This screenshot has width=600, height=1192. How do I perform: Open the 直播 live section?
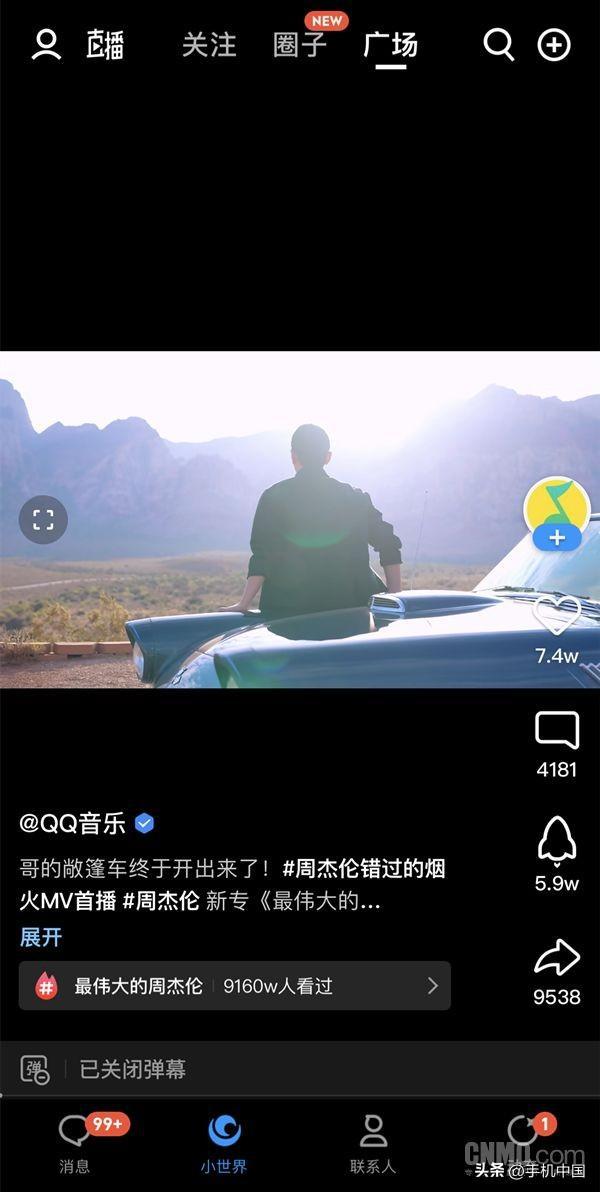click(x=105, y=45)
